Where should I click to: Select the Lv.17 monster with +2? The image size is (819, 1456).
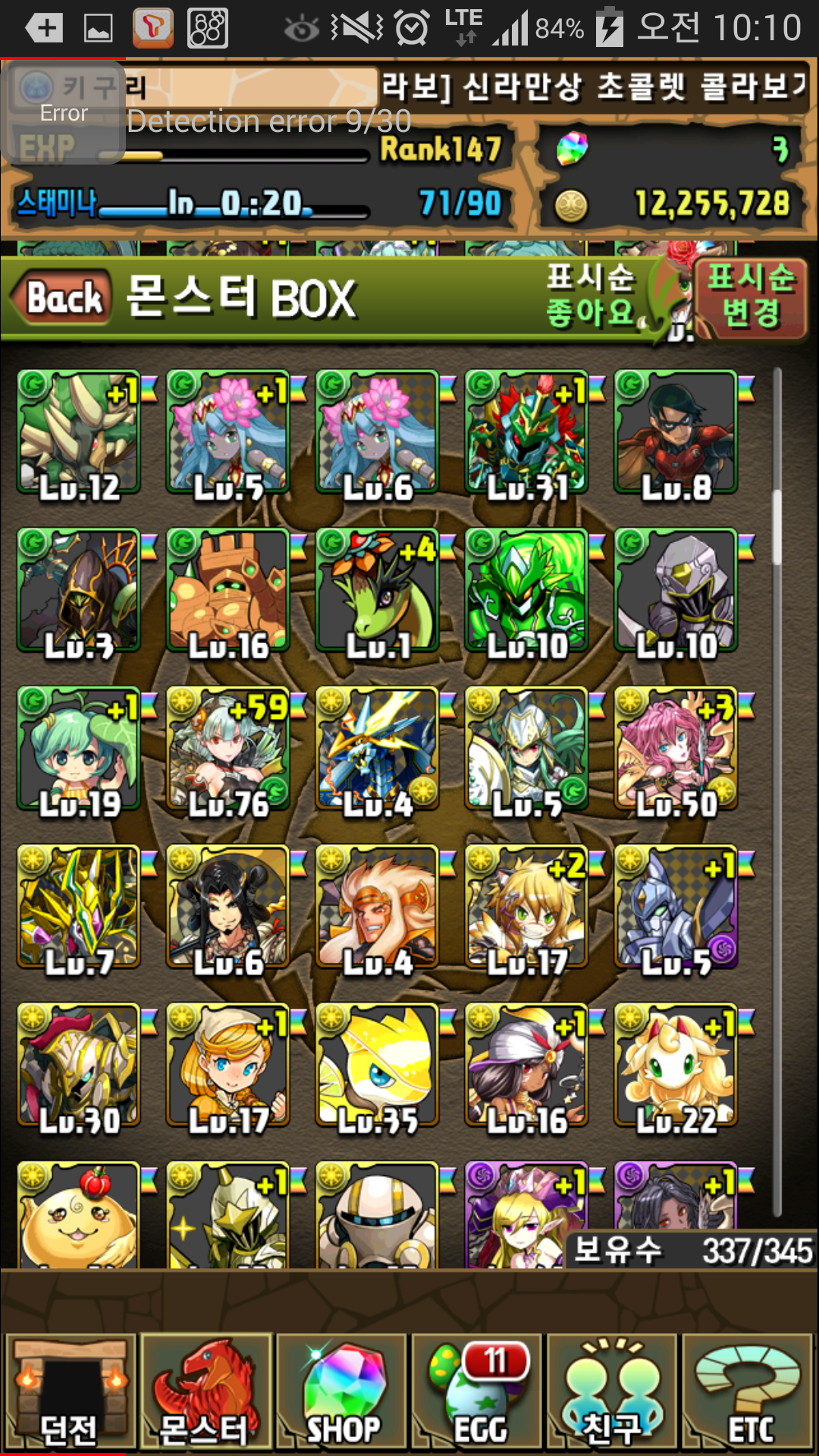point(526,908)
